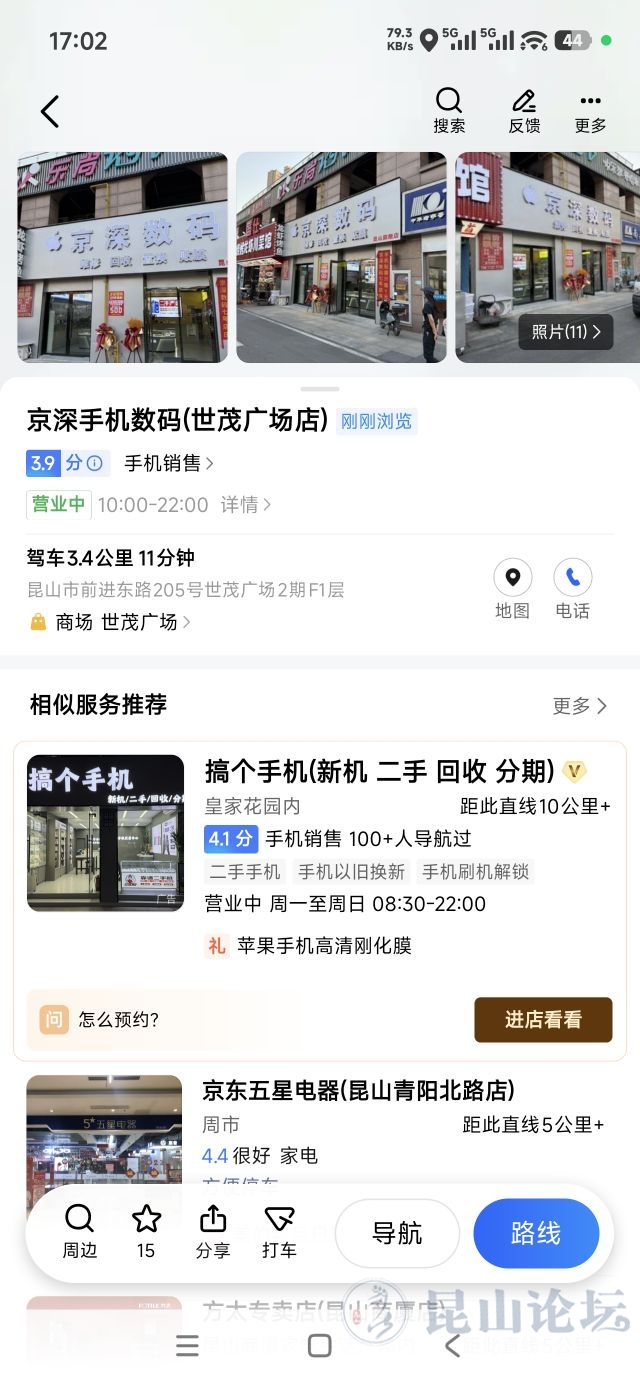Go back using the top-left arrow

(50, 111)
